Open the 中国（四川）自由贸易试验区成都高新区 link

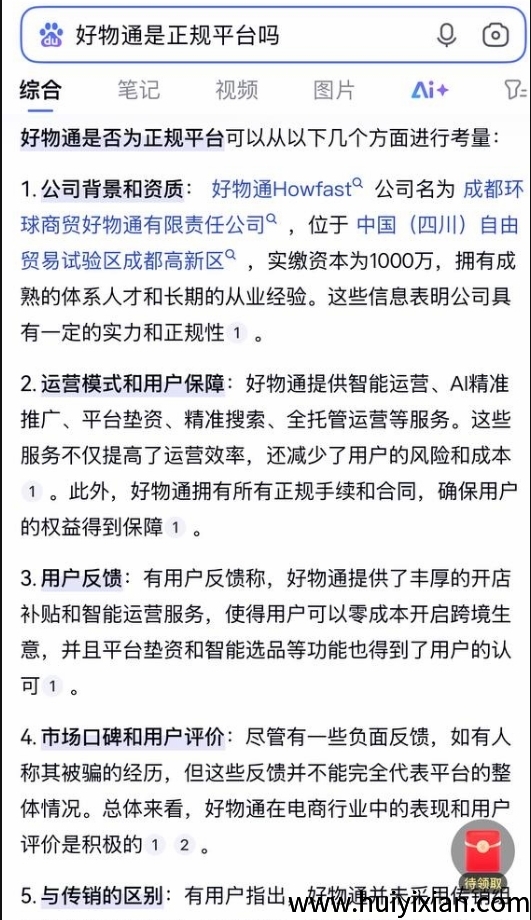pos(270,242)
